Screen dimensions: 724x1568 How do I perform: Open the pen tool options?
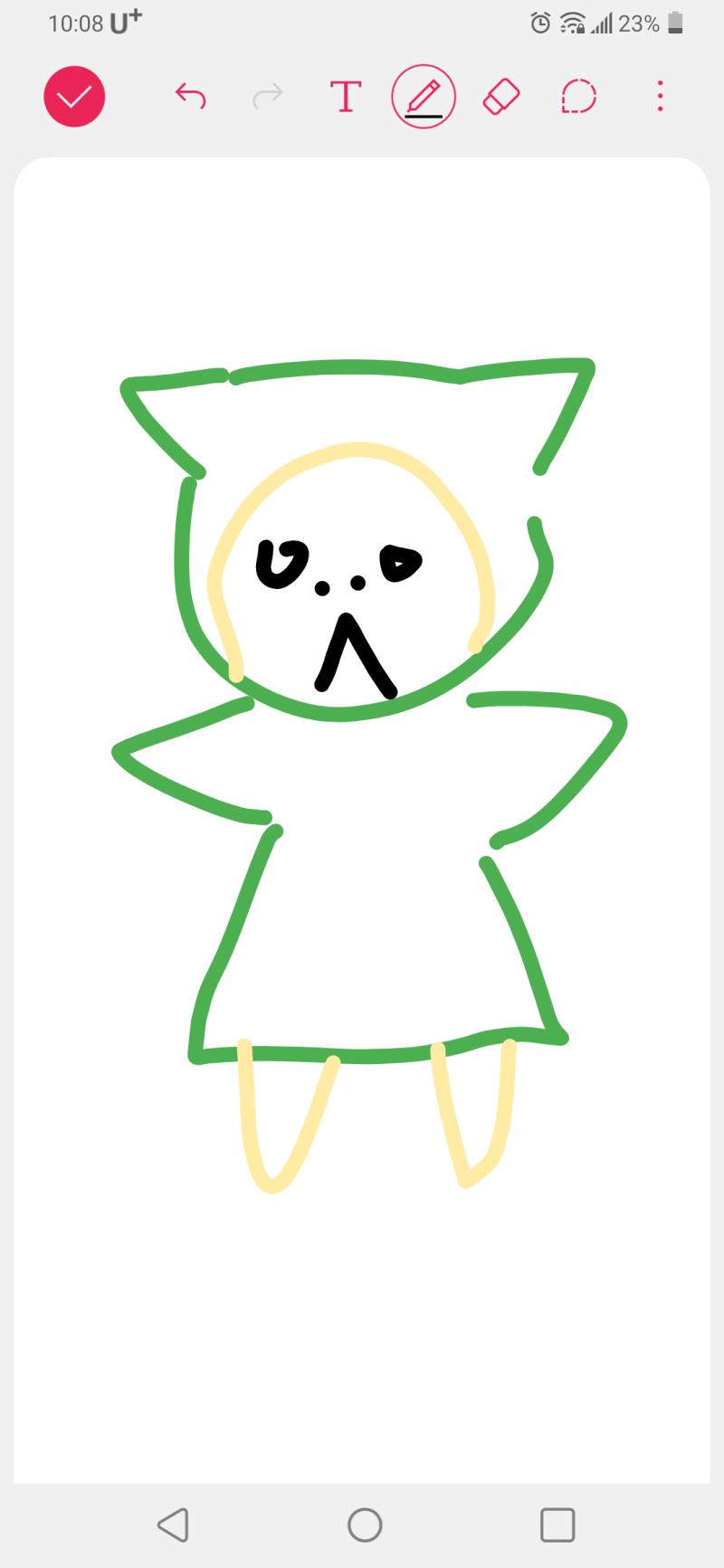pyautogui.click(x=424, y=96)
